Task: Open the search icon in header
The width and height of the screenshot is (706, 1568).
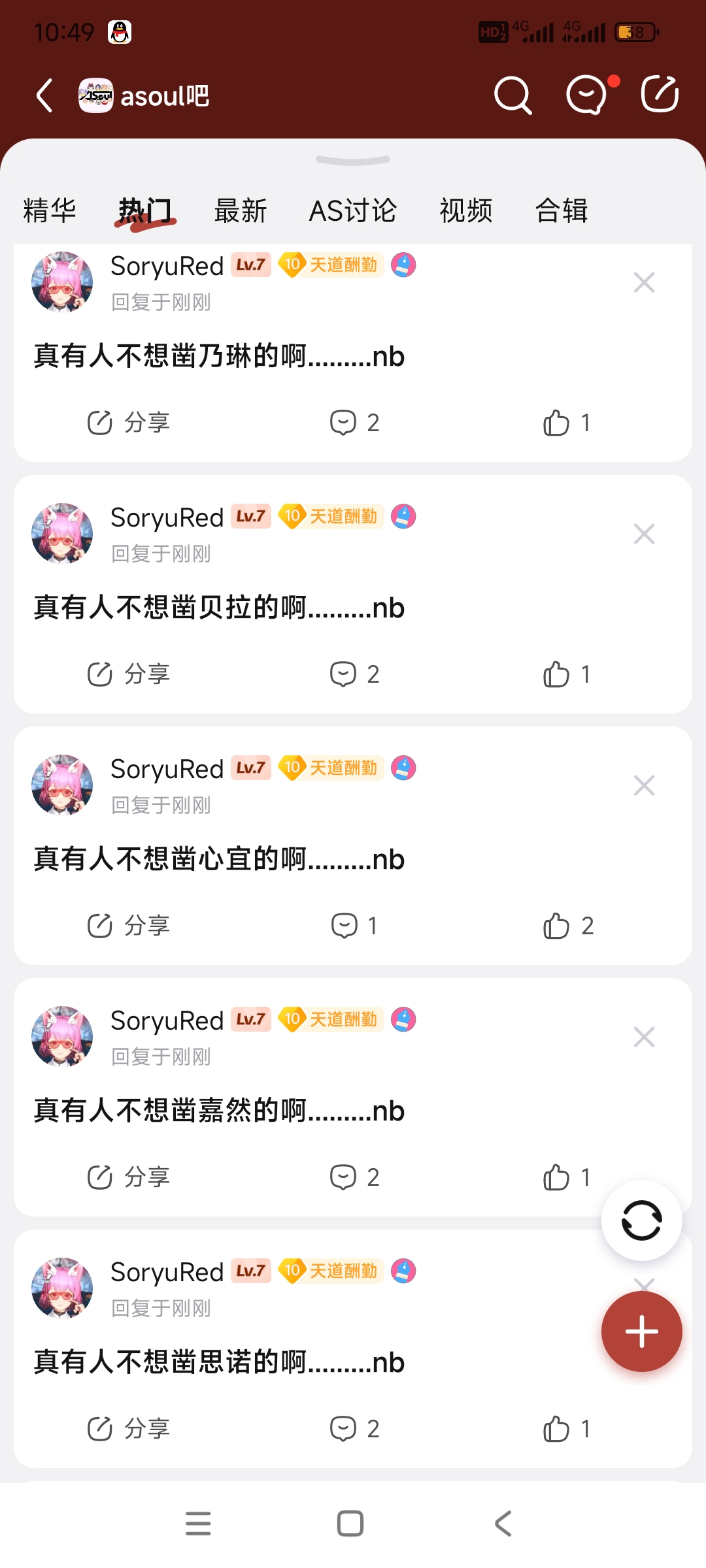Action: point(512,95)
